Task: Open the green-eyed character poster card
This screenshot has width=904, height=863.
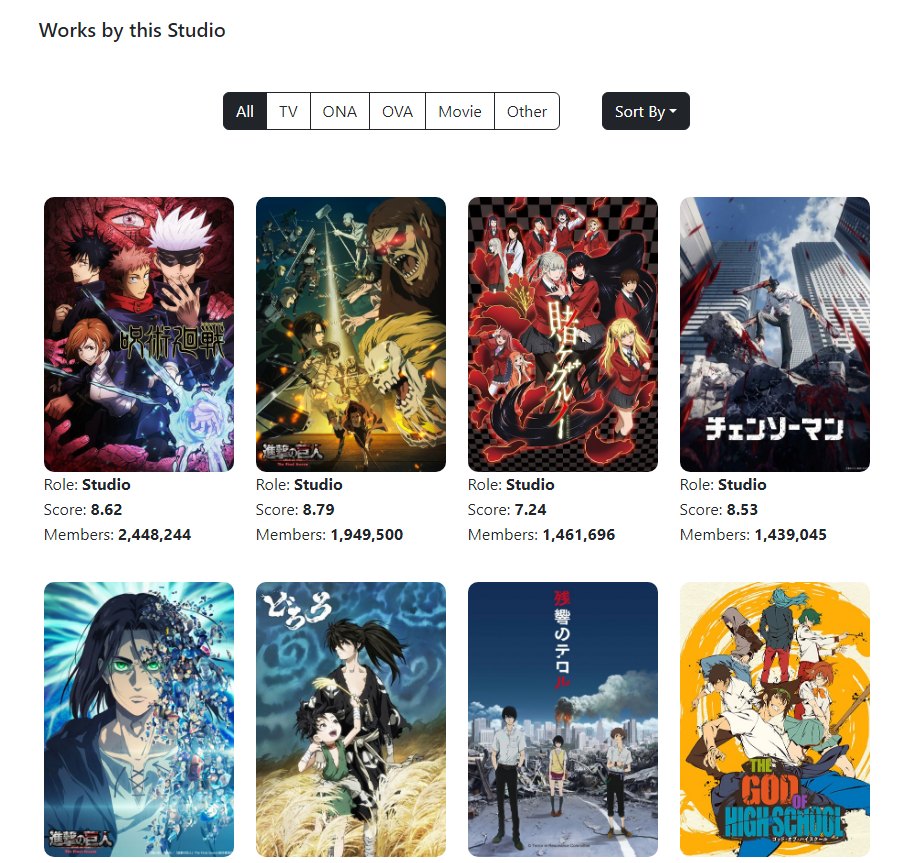Action: (x=139, y=719)
